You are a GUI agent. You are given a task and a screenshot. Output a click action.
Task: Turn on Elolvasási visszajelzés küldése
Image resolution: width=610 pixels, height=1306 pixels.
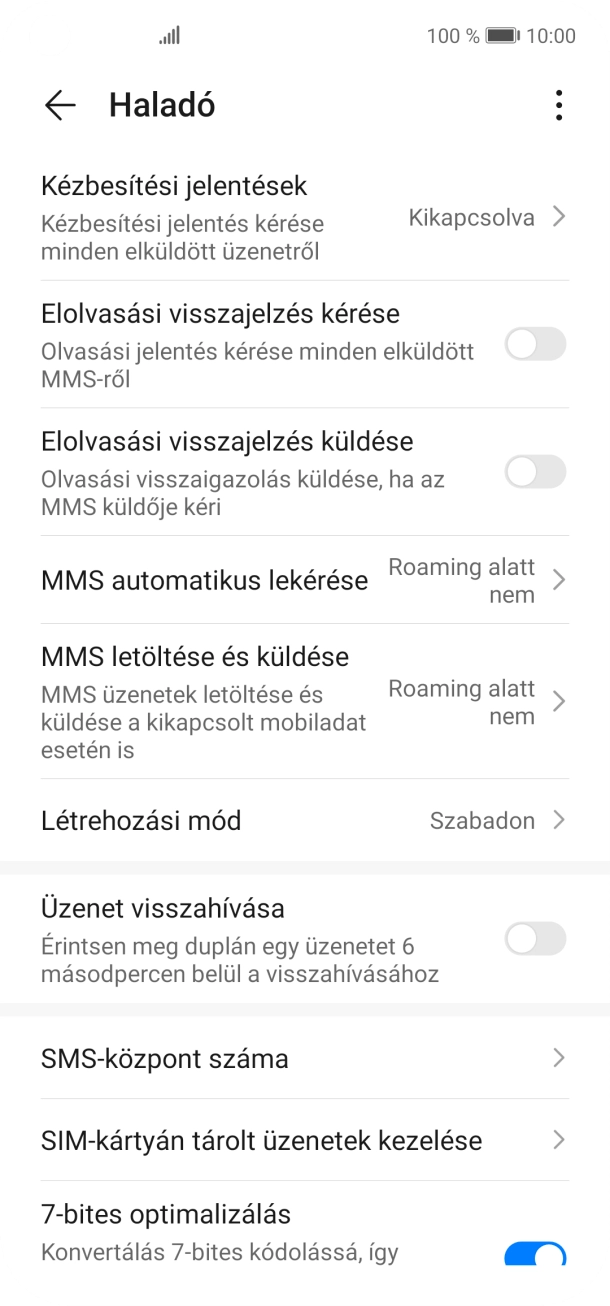pyautogui.click(x=535, y=472)
